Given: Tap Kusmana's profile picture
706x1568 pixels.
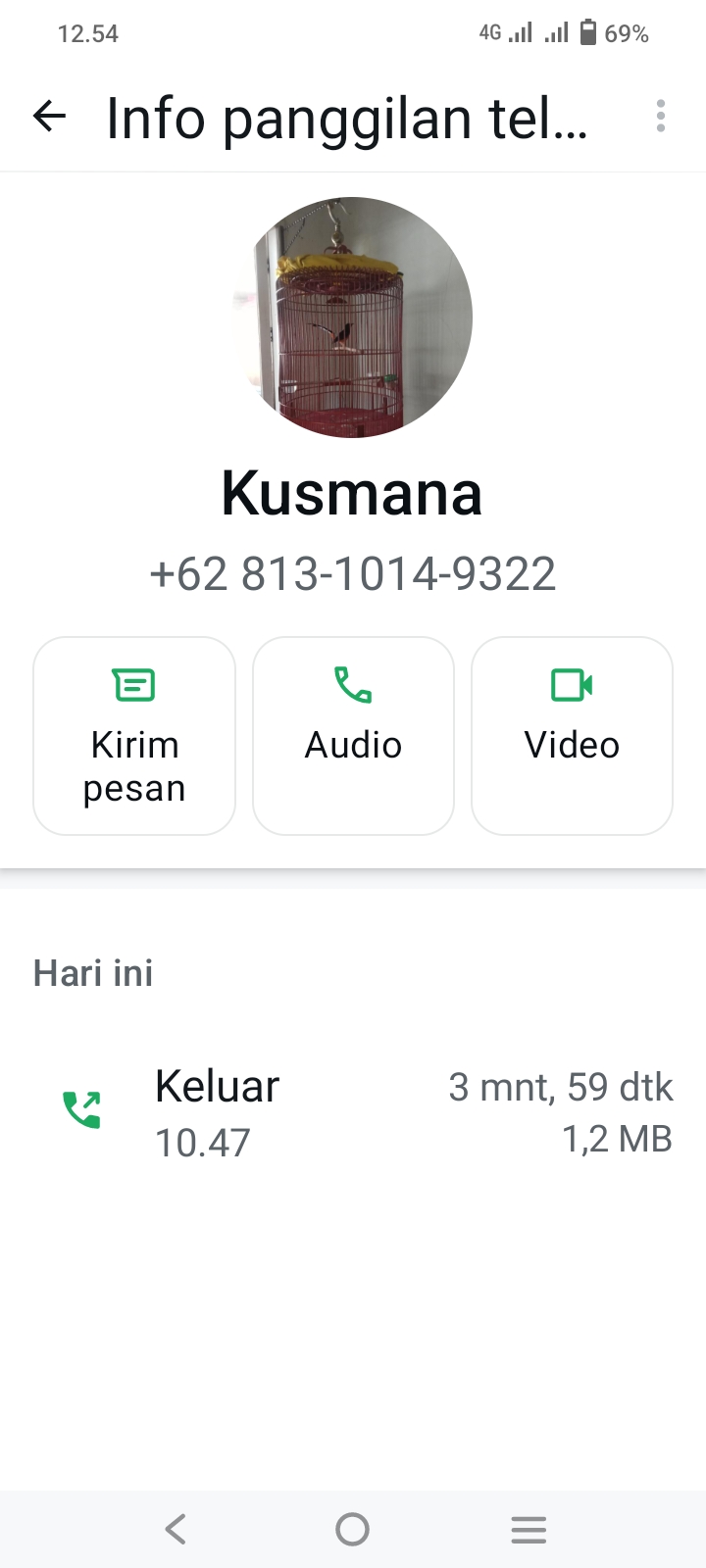Looking at the screenshot, I should [353, 317].
